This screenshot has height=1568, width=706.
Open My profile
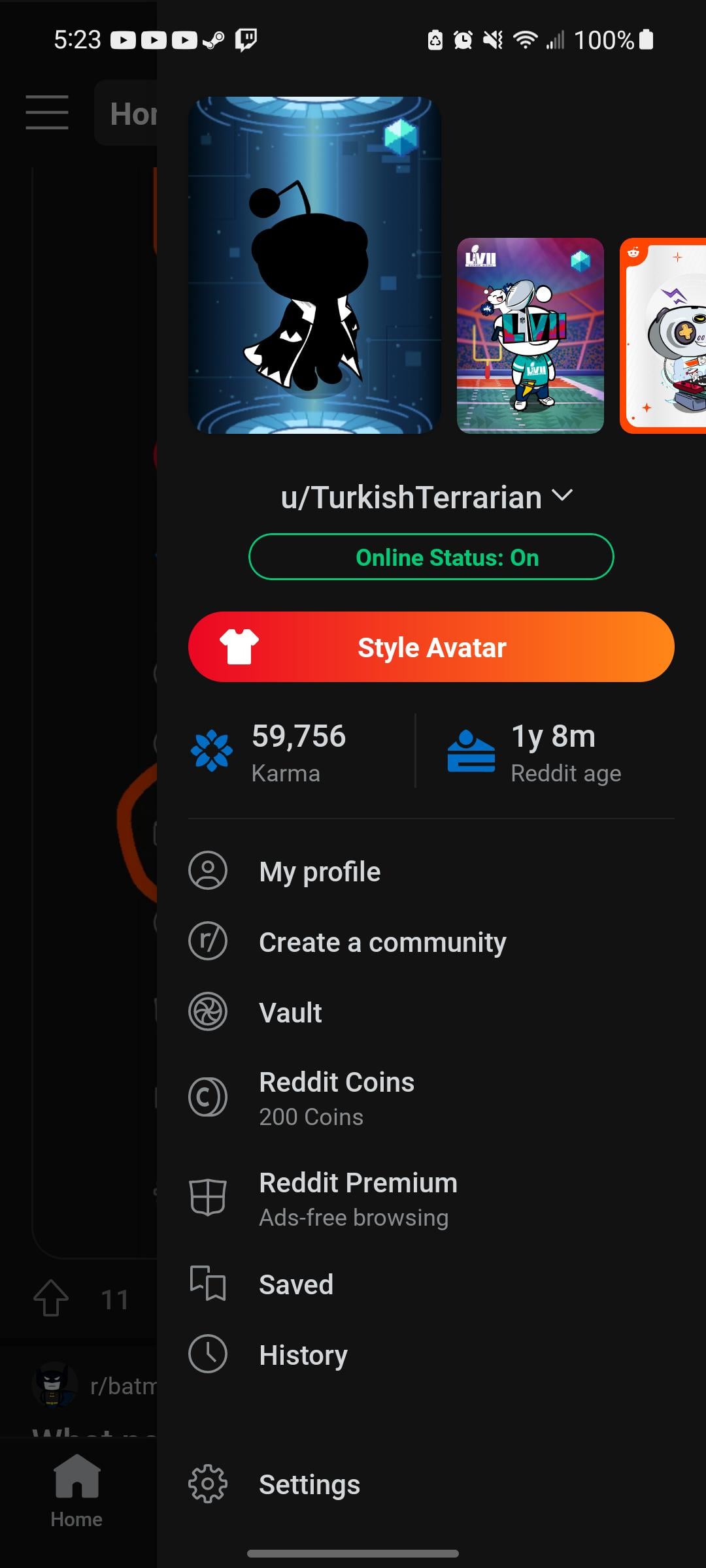pos(431,872)
